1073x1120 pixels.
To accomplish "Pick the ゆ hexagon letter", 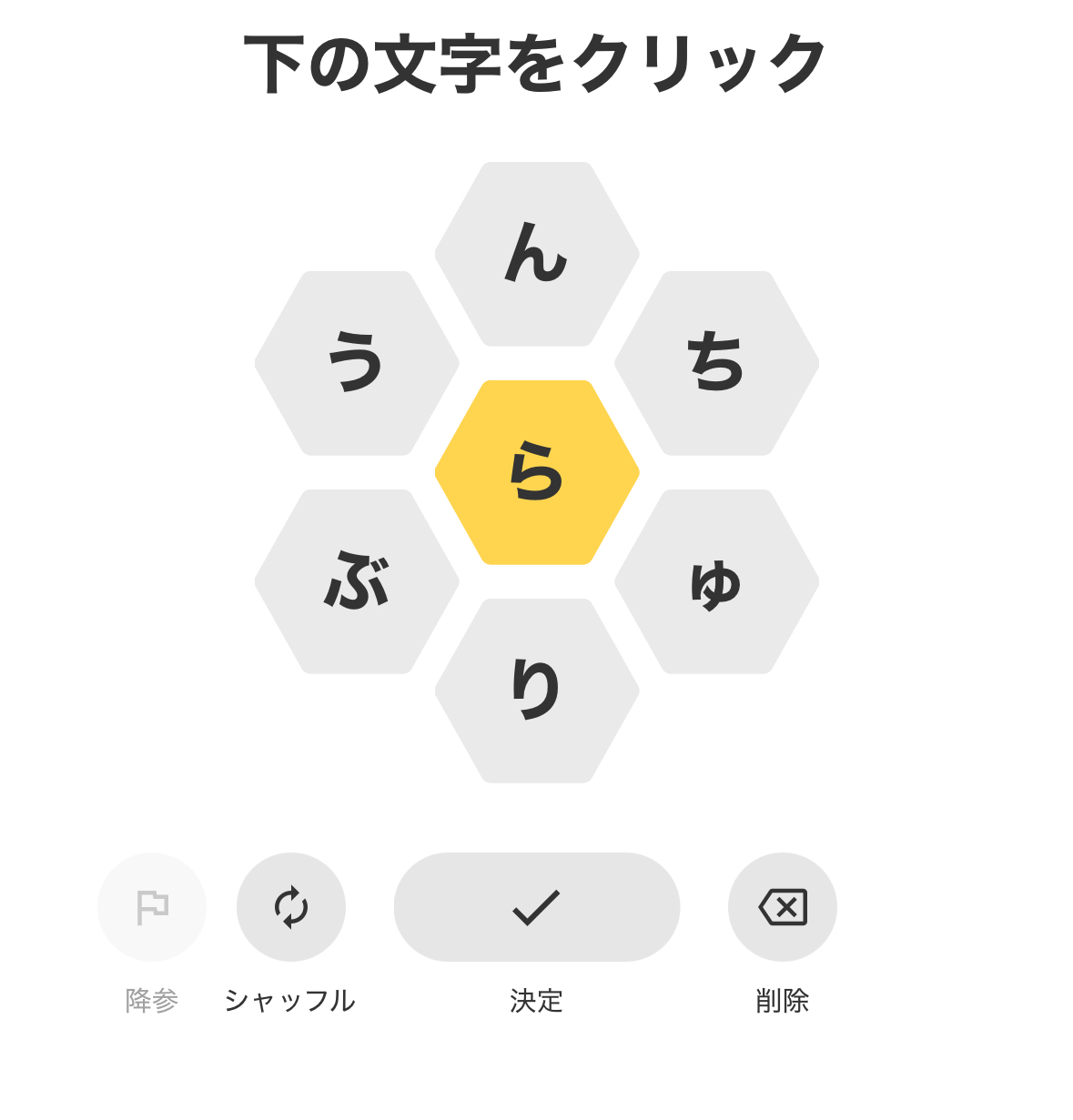I will (717, 581).
